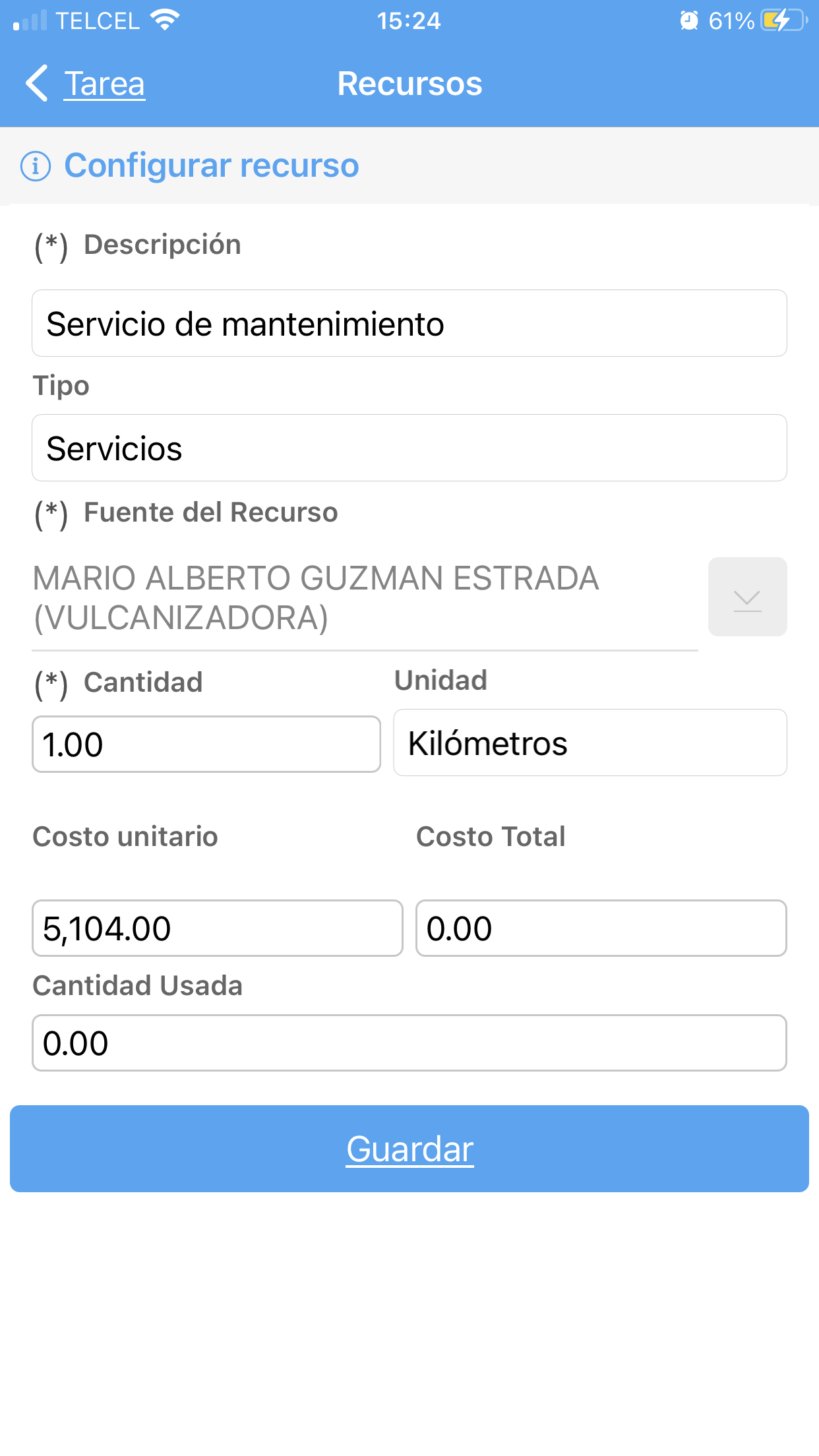Expand the Fuente del Recurso dropdown
Viewport: 819px width, 1456px height.
(x=747, y=597)
